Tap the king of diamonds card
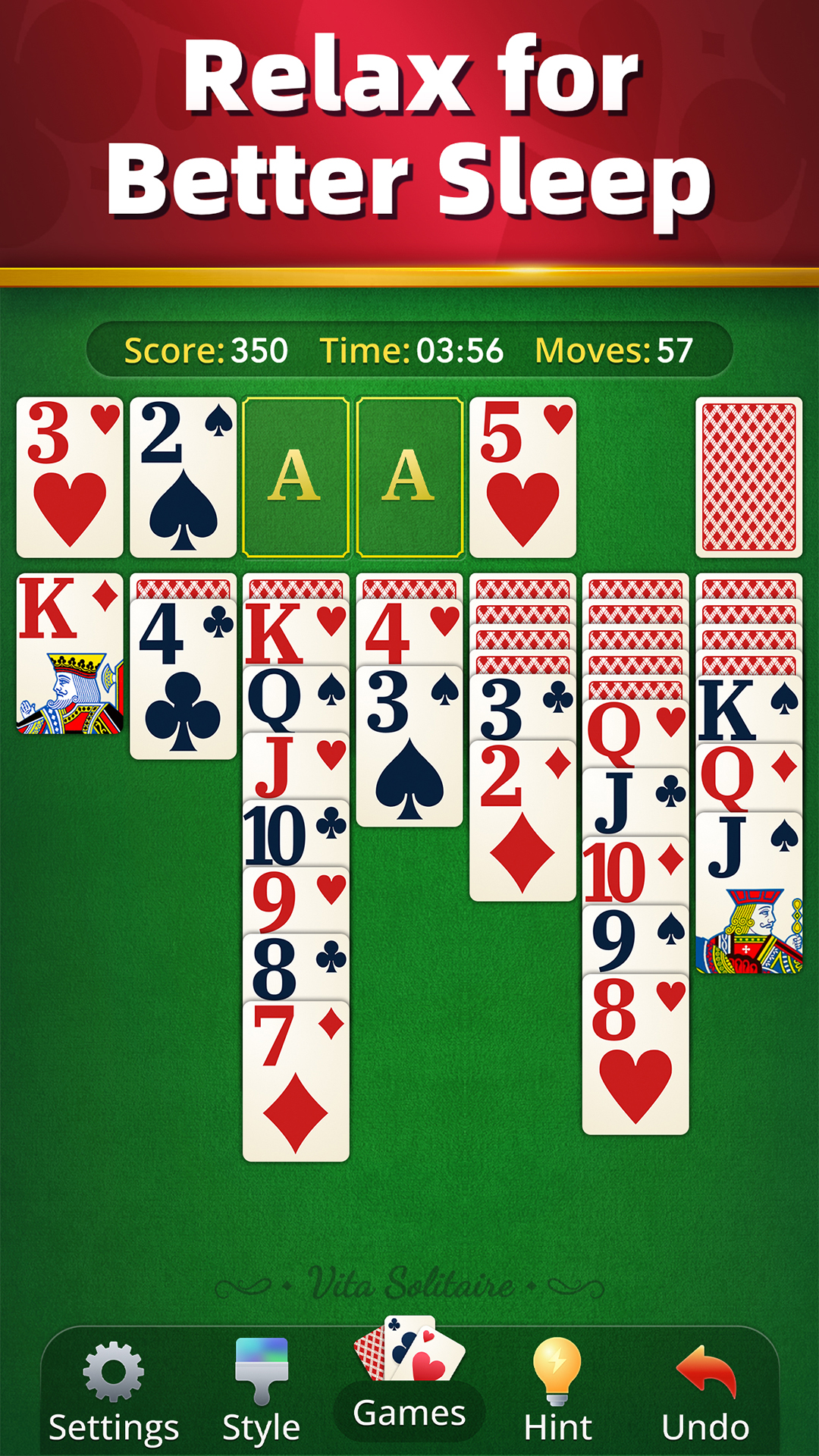819x1456 pixels. point(70,654)
